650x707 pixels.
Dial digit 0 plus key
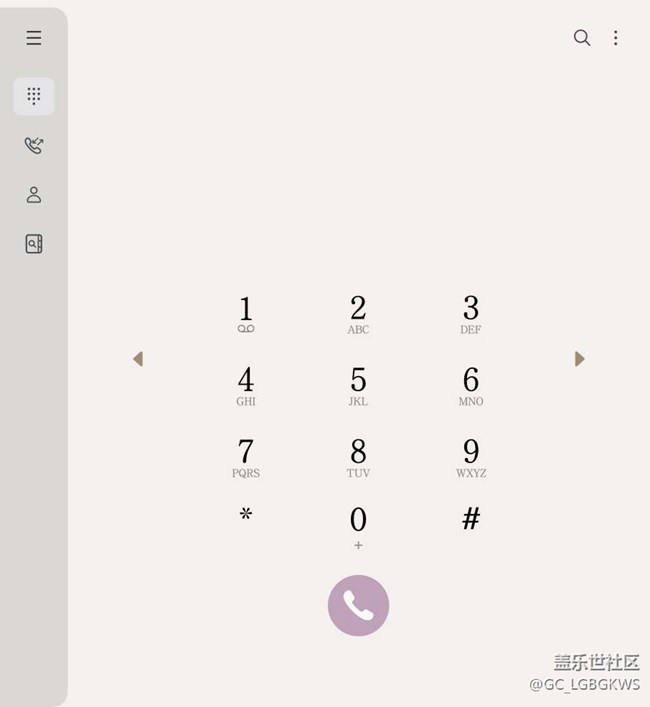click(x=358, y=527)
